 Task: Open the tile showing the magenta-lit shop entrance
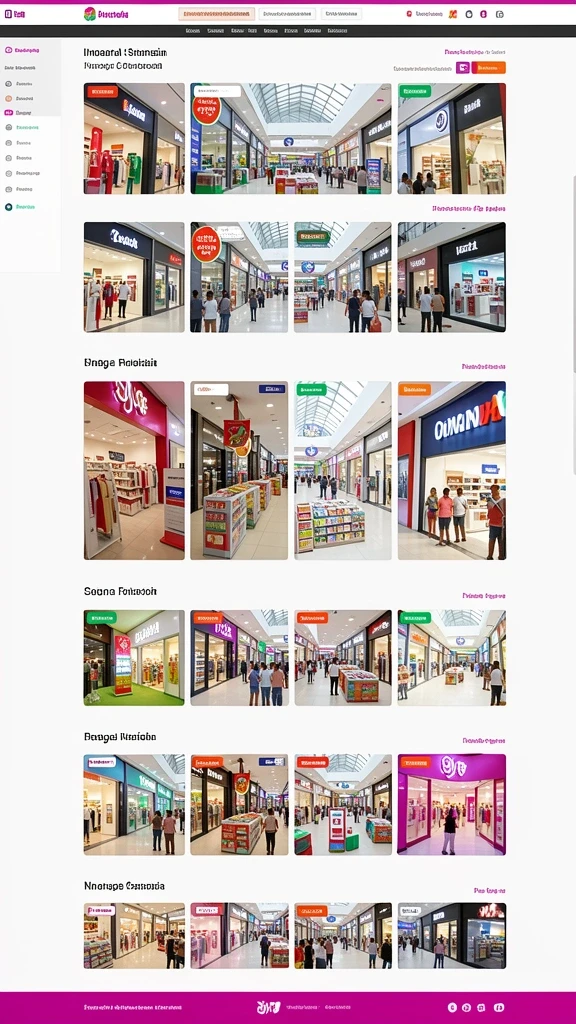[x=451, y=805]
